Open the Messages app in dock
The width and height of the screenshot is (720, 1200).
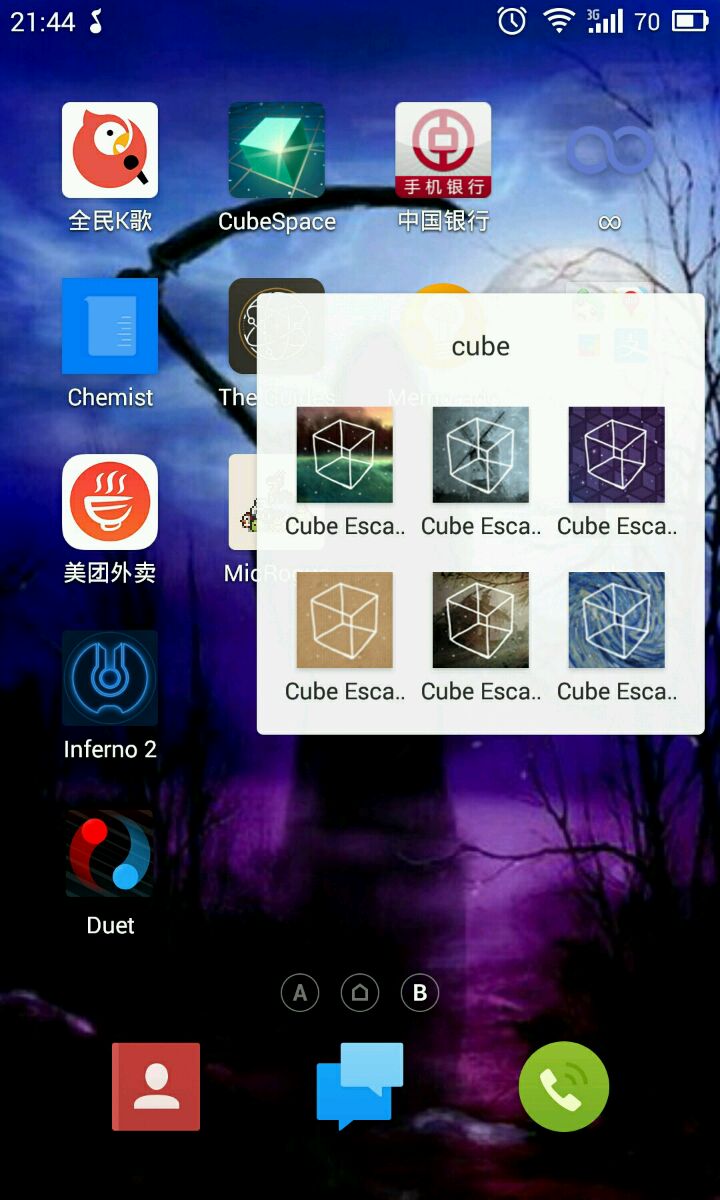360,1087
